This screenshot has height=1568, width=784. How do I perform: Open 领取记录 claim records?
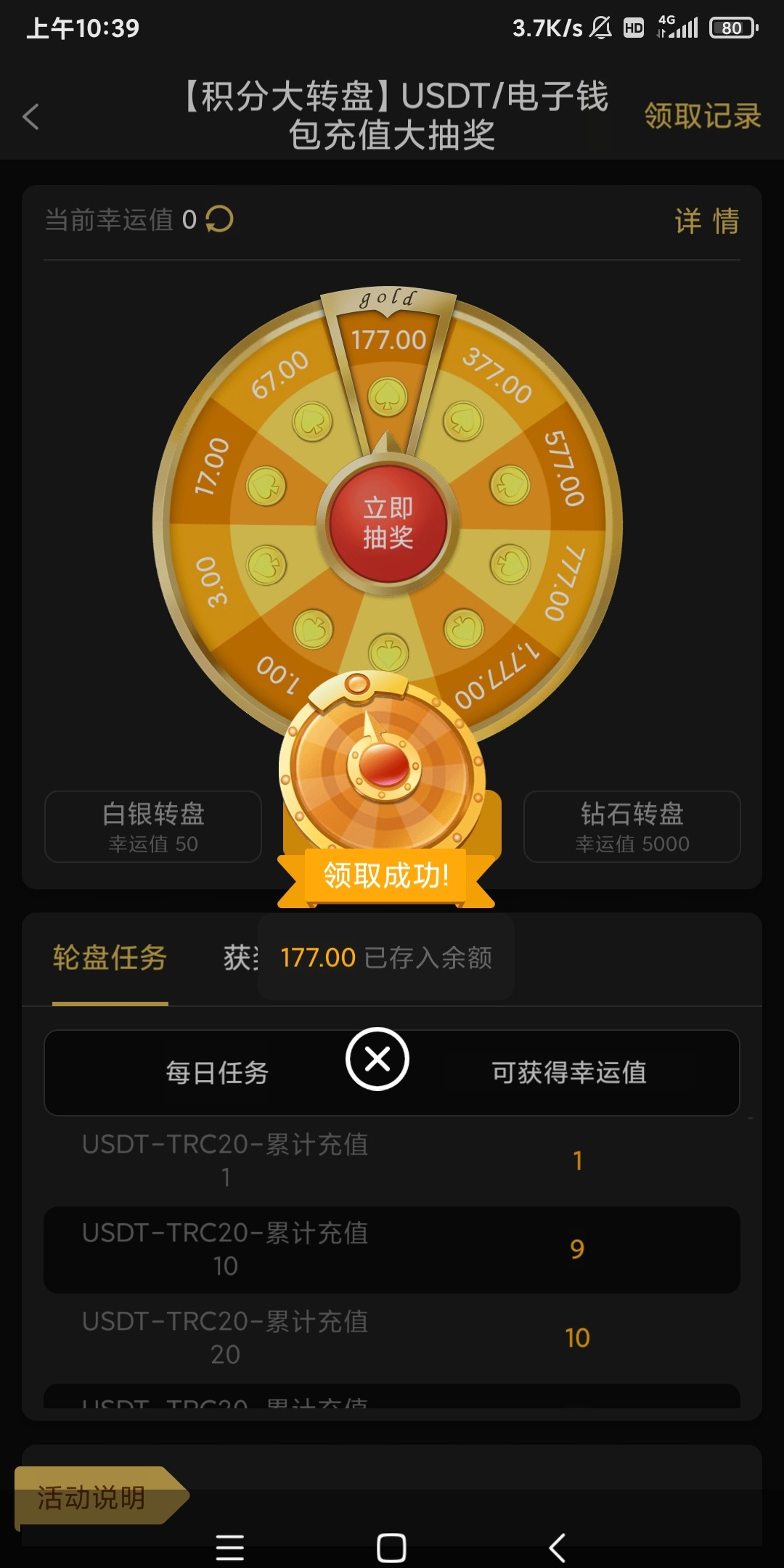[702, 116]
